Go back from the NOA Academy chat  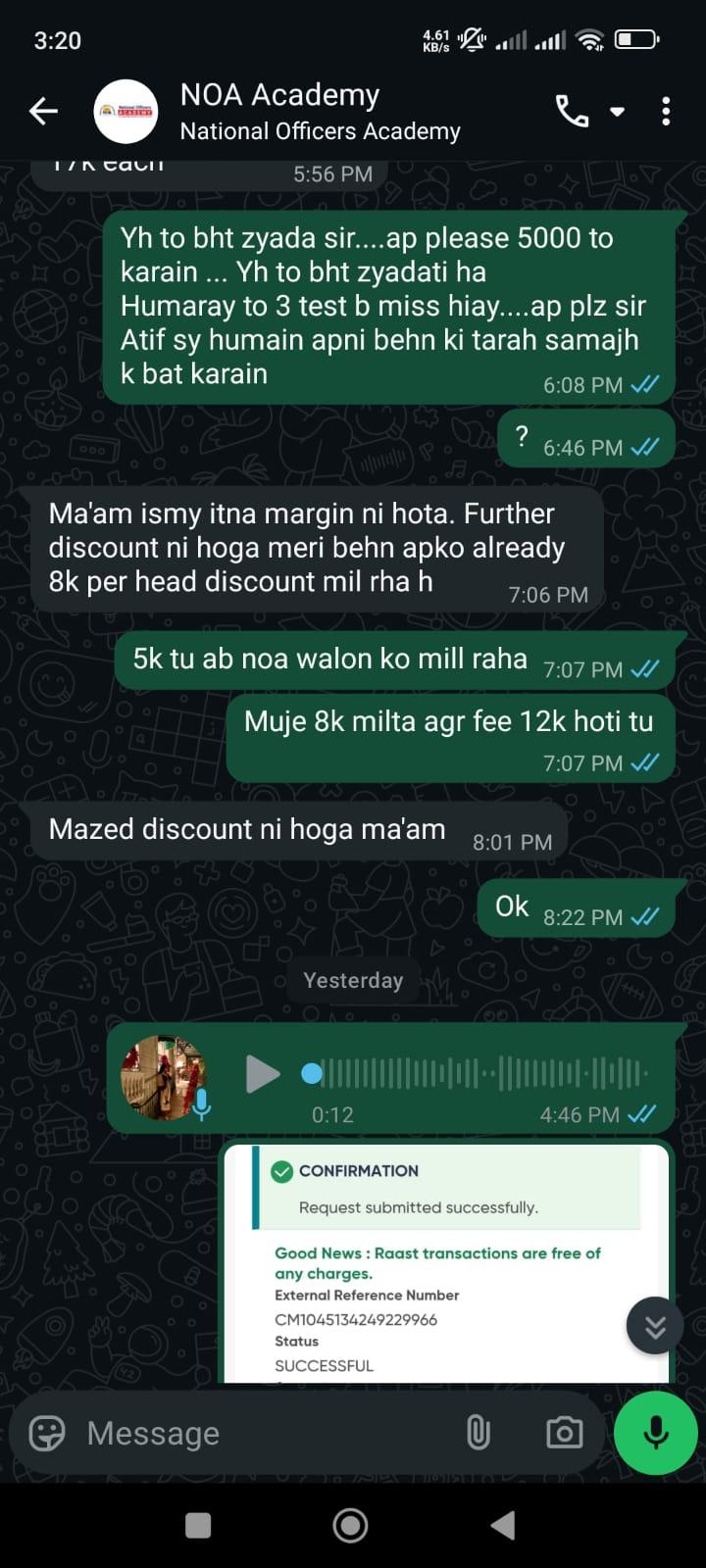[x=43, y=112]
